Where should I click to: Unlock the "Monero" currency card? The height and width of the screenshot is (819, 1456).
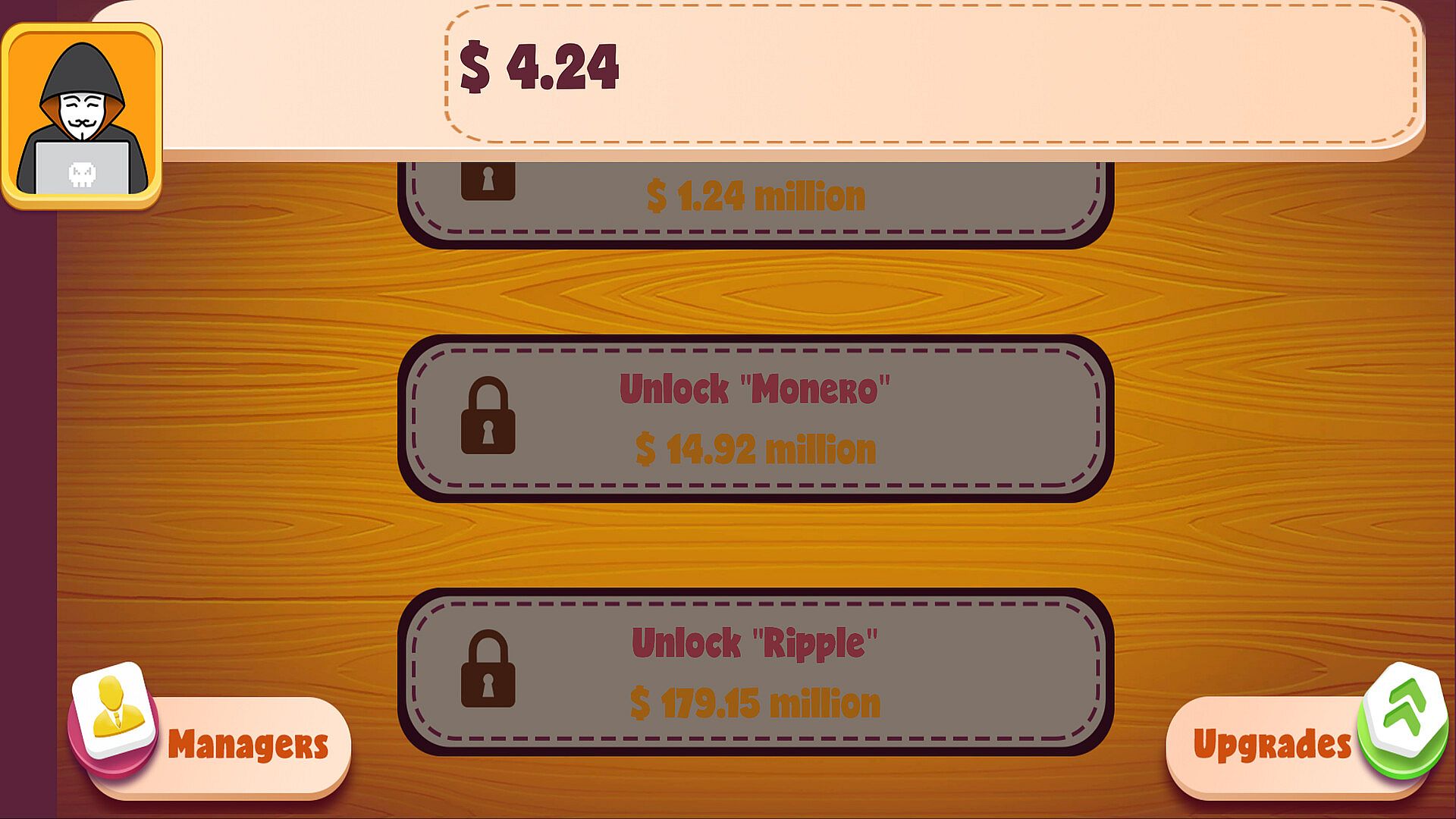[755, 419]
